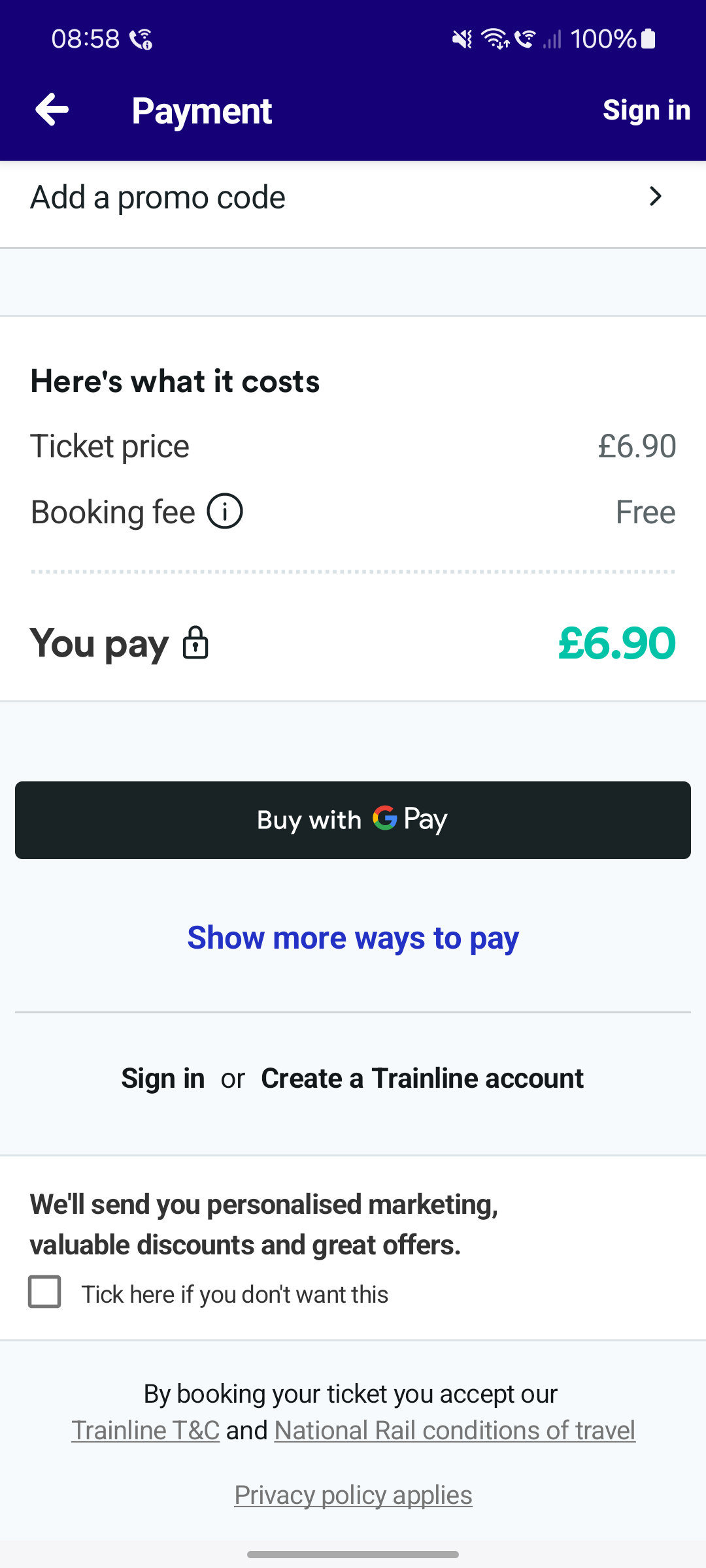Image resolution: width=706 pixels, height=1568 pixels.
Task: Open National Rail conditions of travel
Action: pyautogui.click(x=455, y=1430)
